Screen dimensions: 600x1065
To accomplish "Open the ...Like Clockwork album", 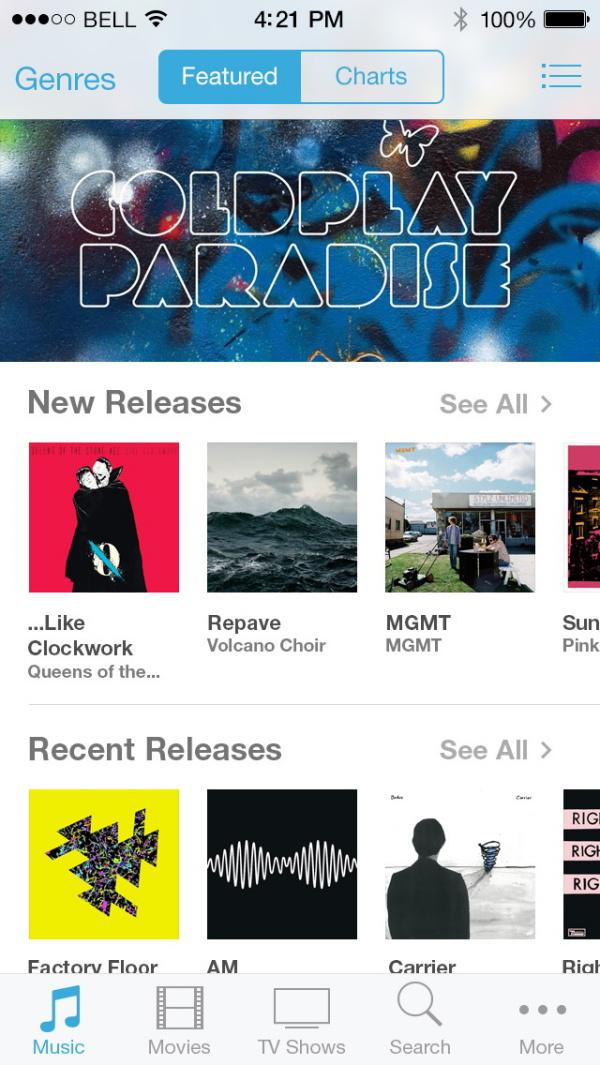I will pos(104,518).
